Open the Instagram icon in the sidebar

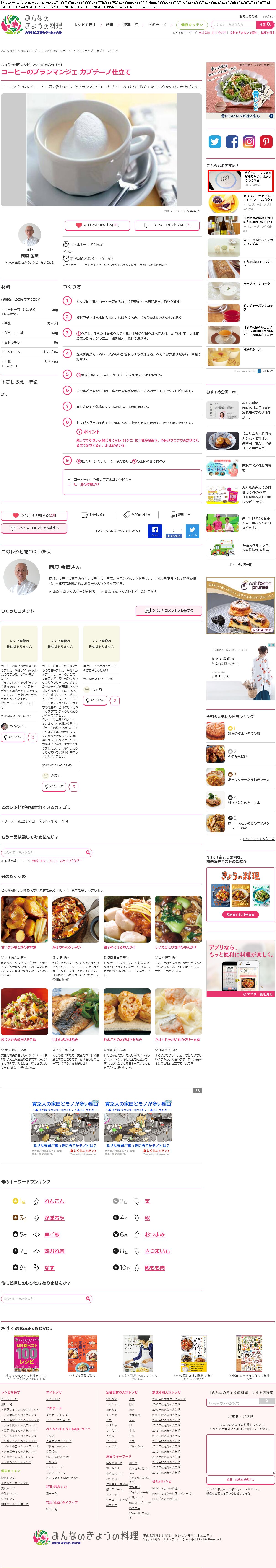(249, 142)
